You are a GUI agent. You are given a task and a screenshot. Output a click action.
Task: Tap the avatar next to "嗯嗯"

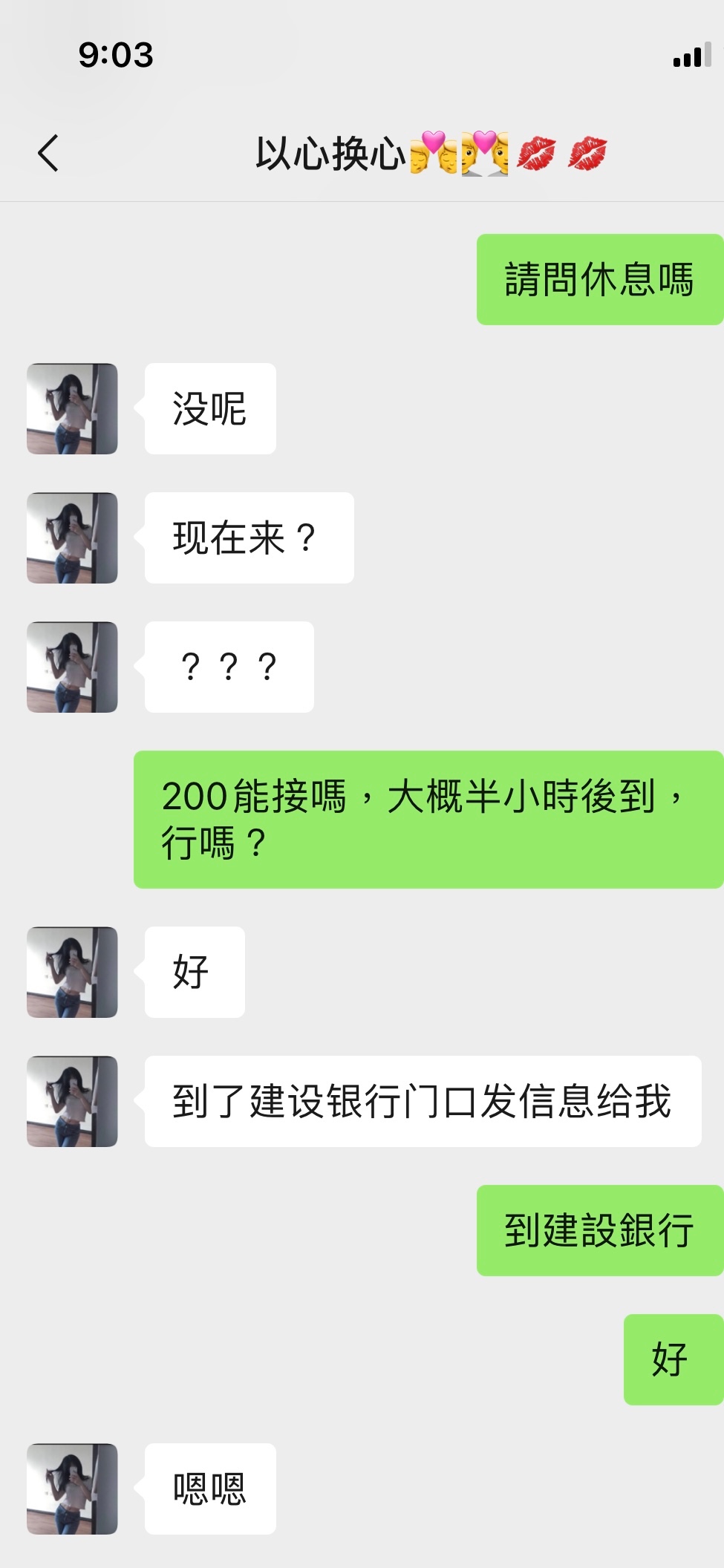[x=71, y=1489]
